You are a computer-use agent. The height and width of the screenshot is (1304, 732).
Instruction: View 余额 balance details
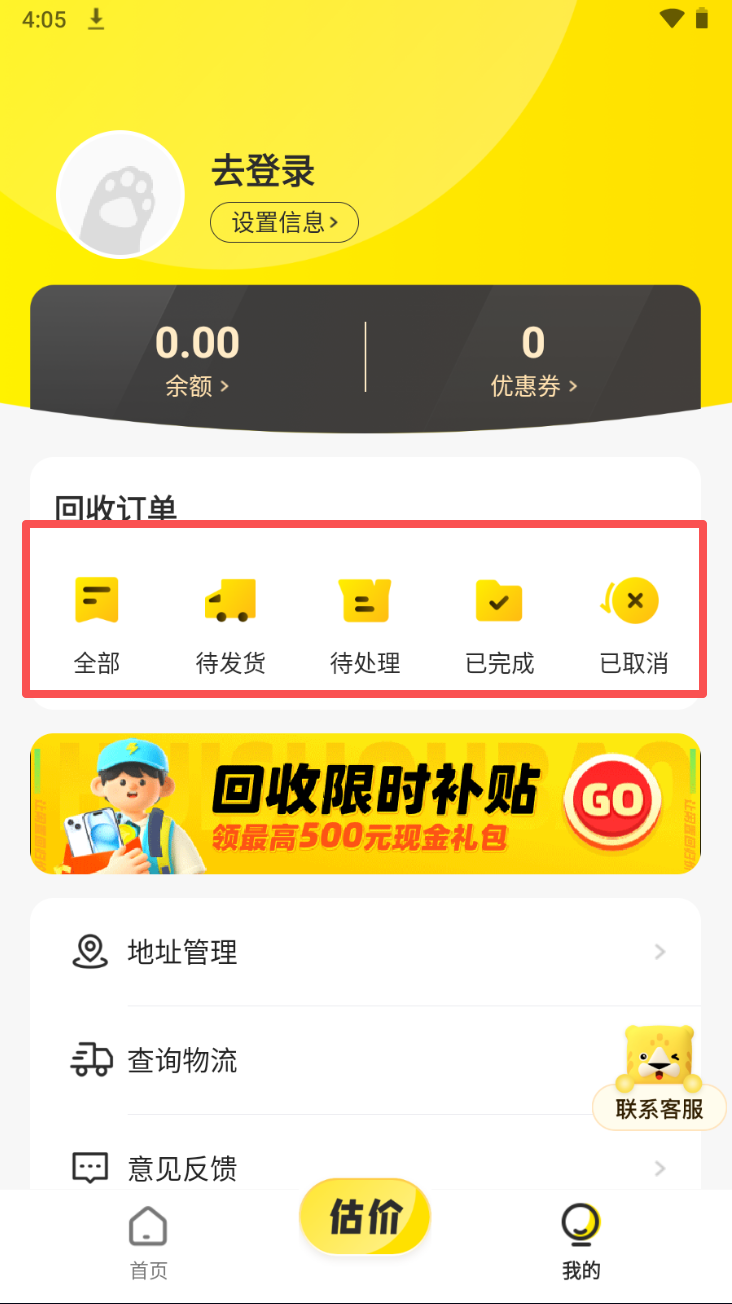(x=197, y=360)
